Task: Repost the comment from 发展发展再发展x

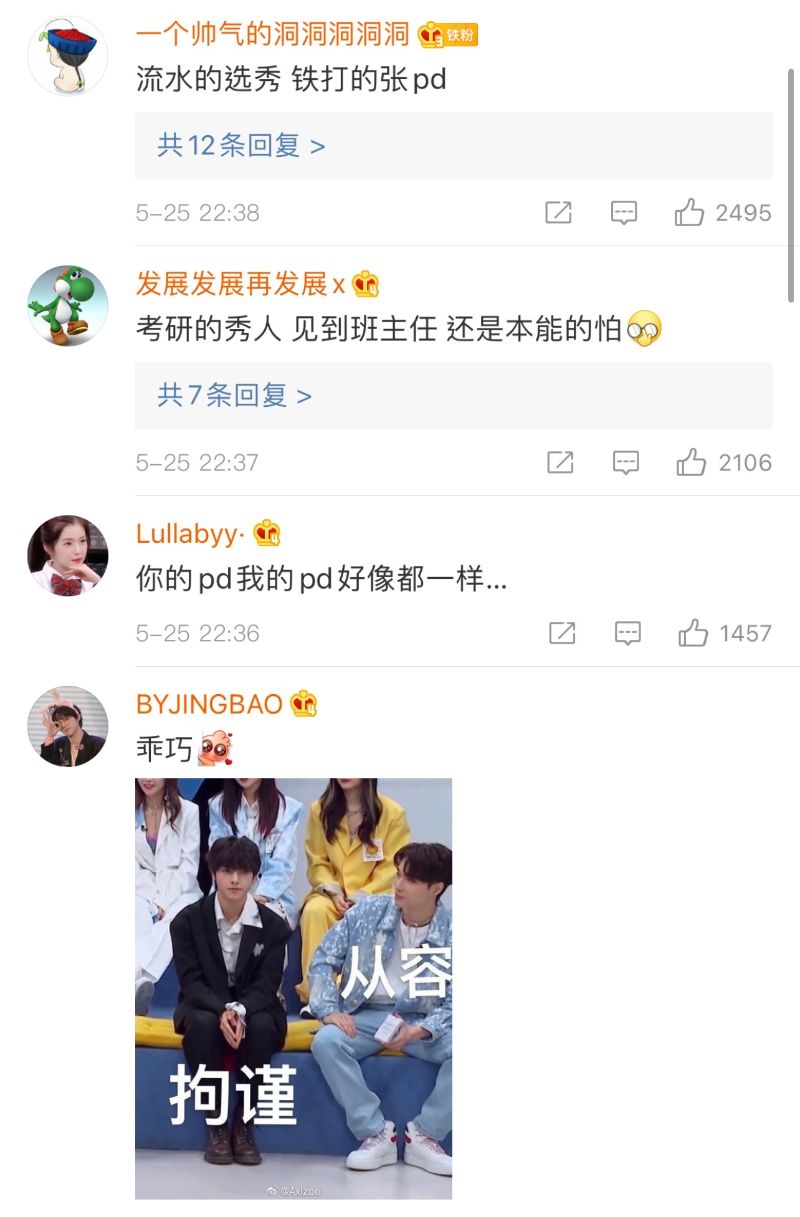Action: (560, 462)
